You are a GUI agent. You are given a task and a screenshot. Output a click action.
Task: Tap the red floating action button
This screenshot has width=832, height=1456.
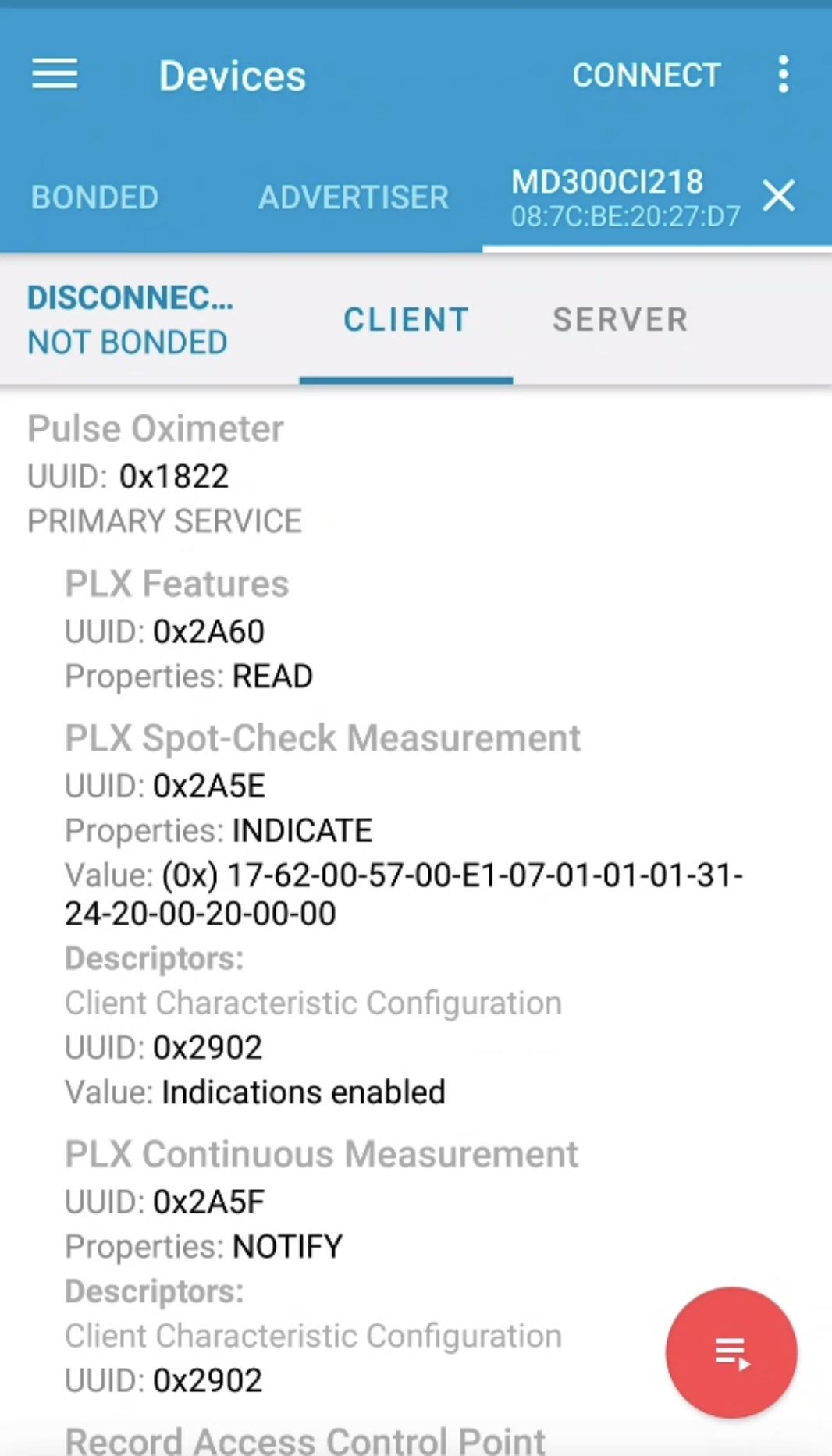click(x=731, y=1352)
